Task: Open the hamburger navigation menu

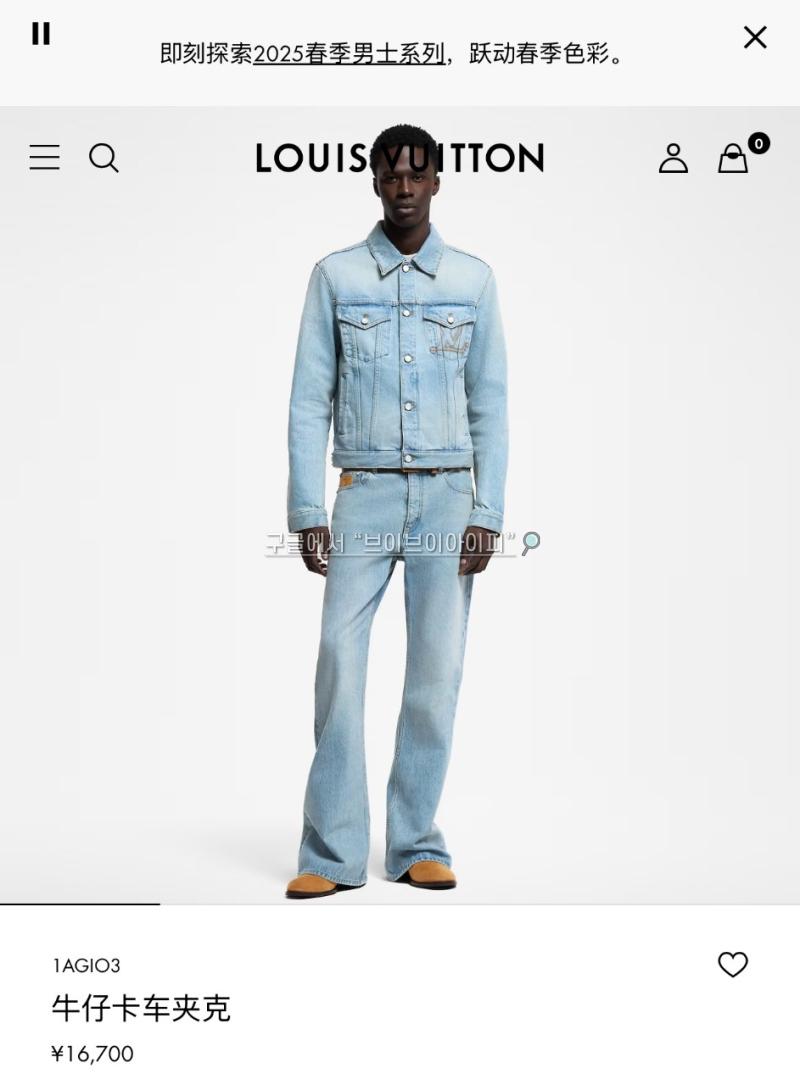Action: 44,157
